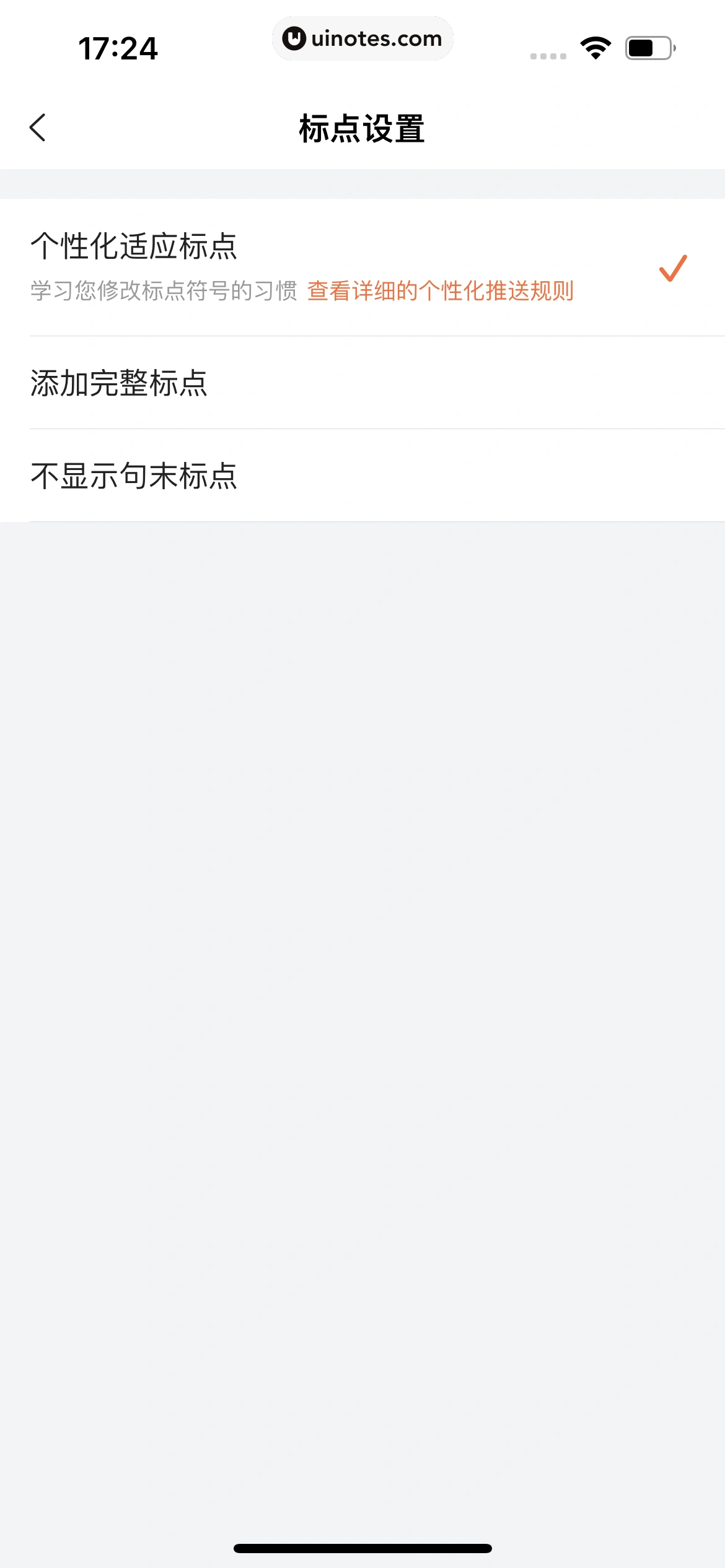Open the 查看详细的个性化推送规则 link

click(441, 291)
